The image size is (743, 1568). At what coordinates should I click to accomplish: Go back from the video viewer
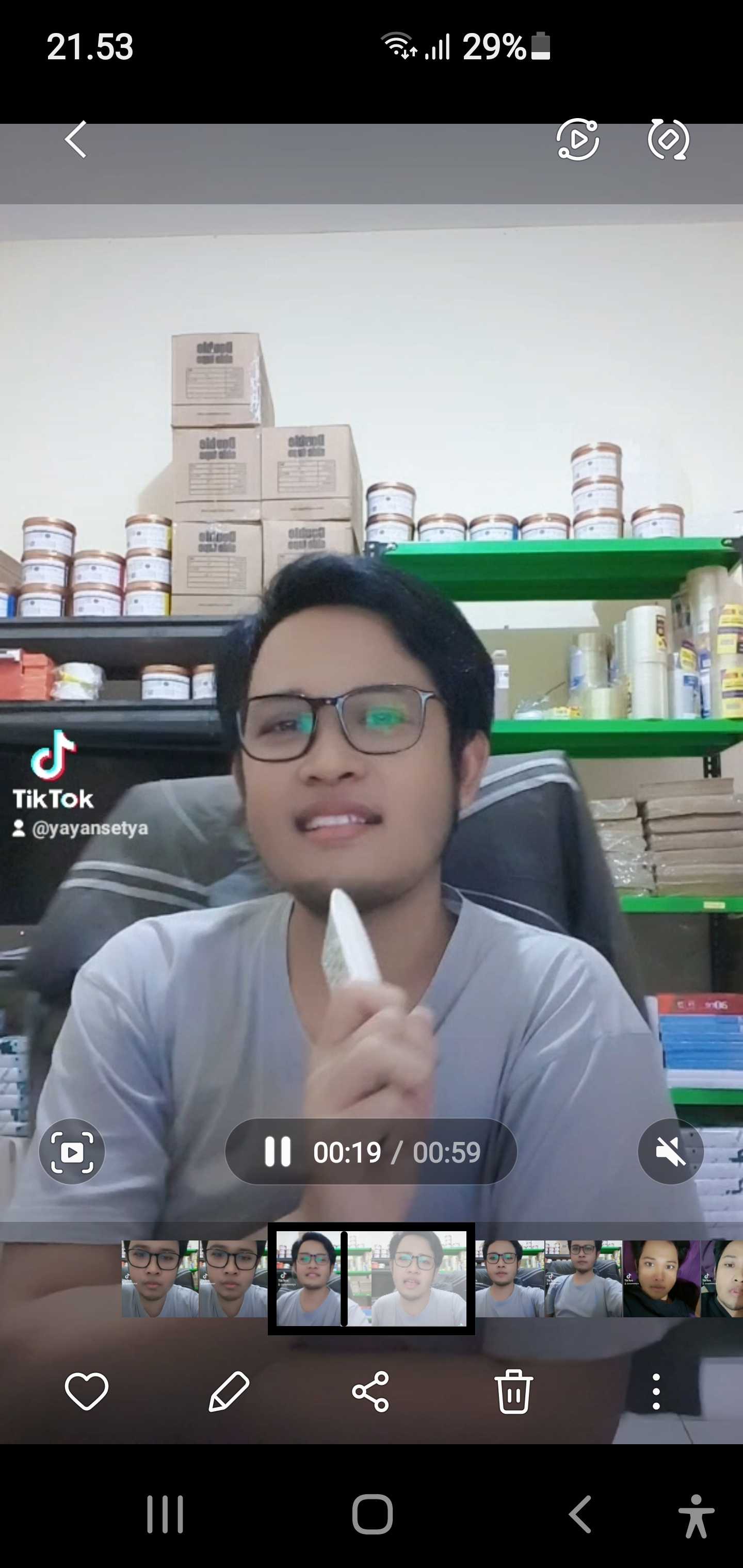coord(75,139)
